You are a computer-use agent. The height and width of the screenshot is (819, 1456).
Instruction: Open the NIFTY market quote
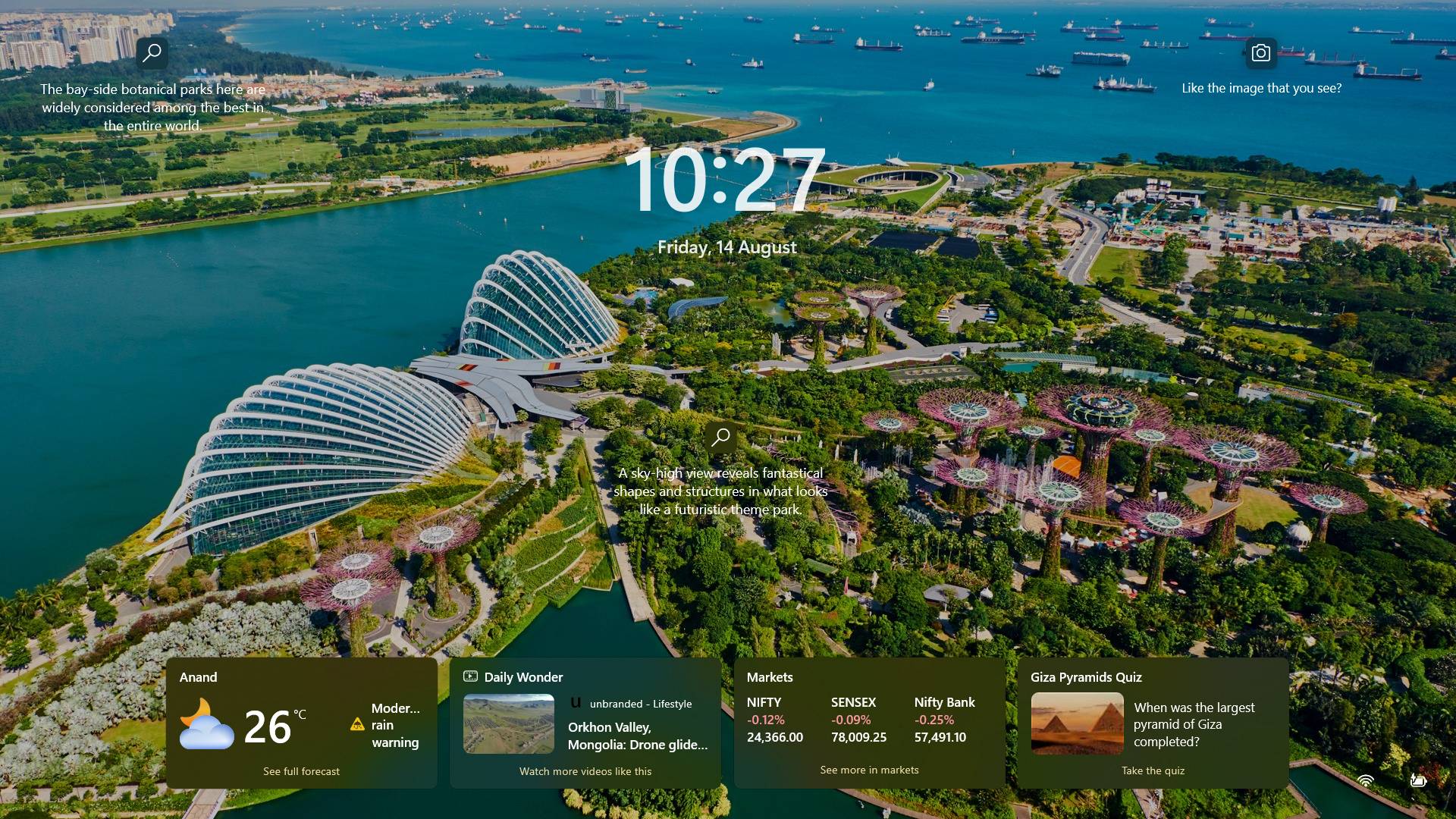[775, 720]
